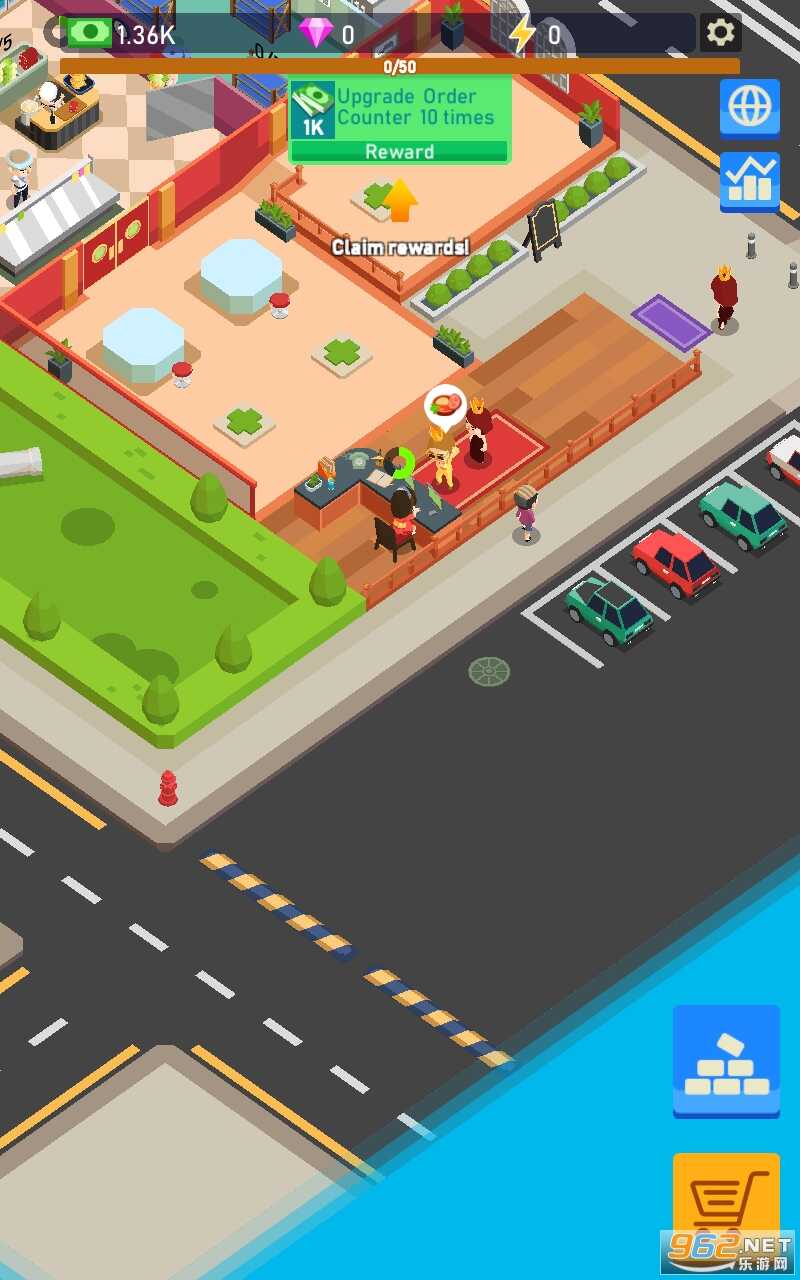This screenshot has height=1280, width=800.
Task: Tap the orange upgrade arrow
Action: point(399,200)
